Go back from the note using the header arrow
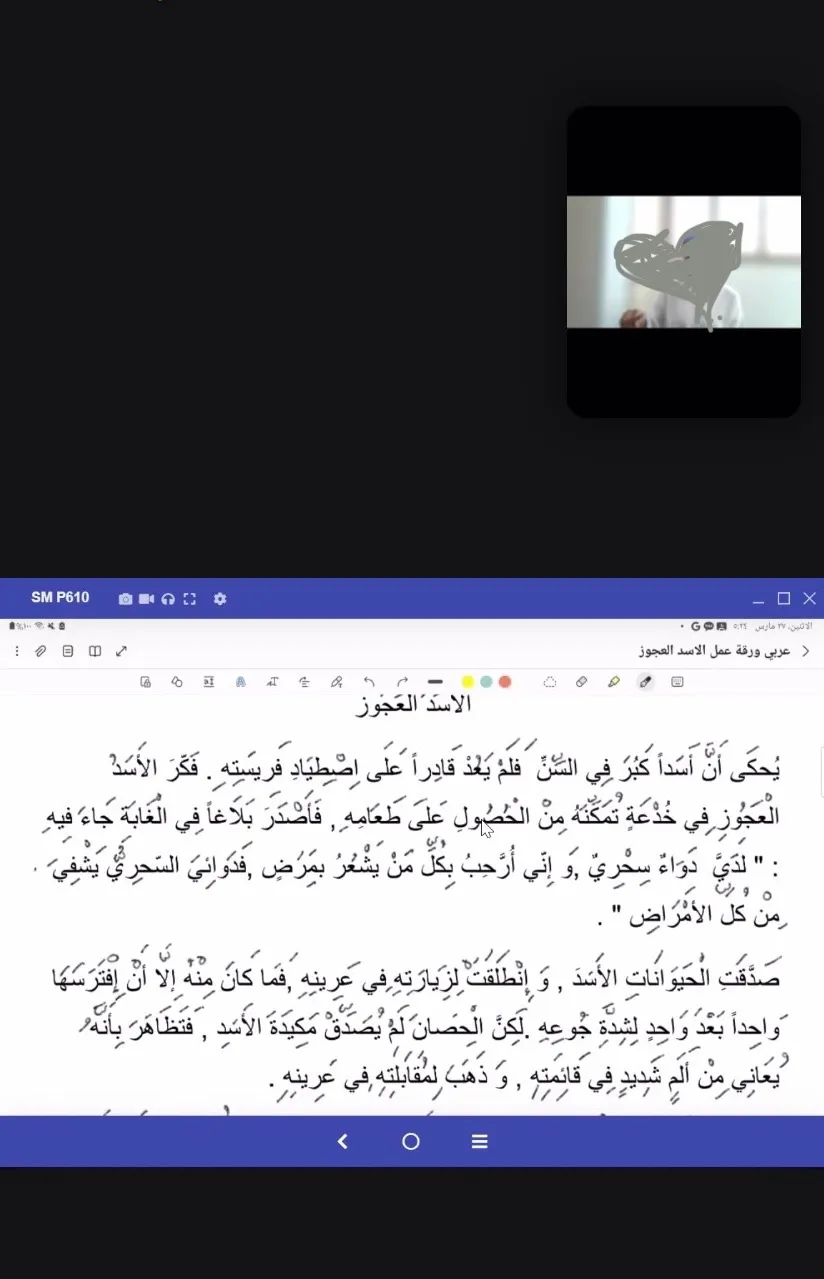The width and height of the screenshot is (824, 1279). pos(806,651)
